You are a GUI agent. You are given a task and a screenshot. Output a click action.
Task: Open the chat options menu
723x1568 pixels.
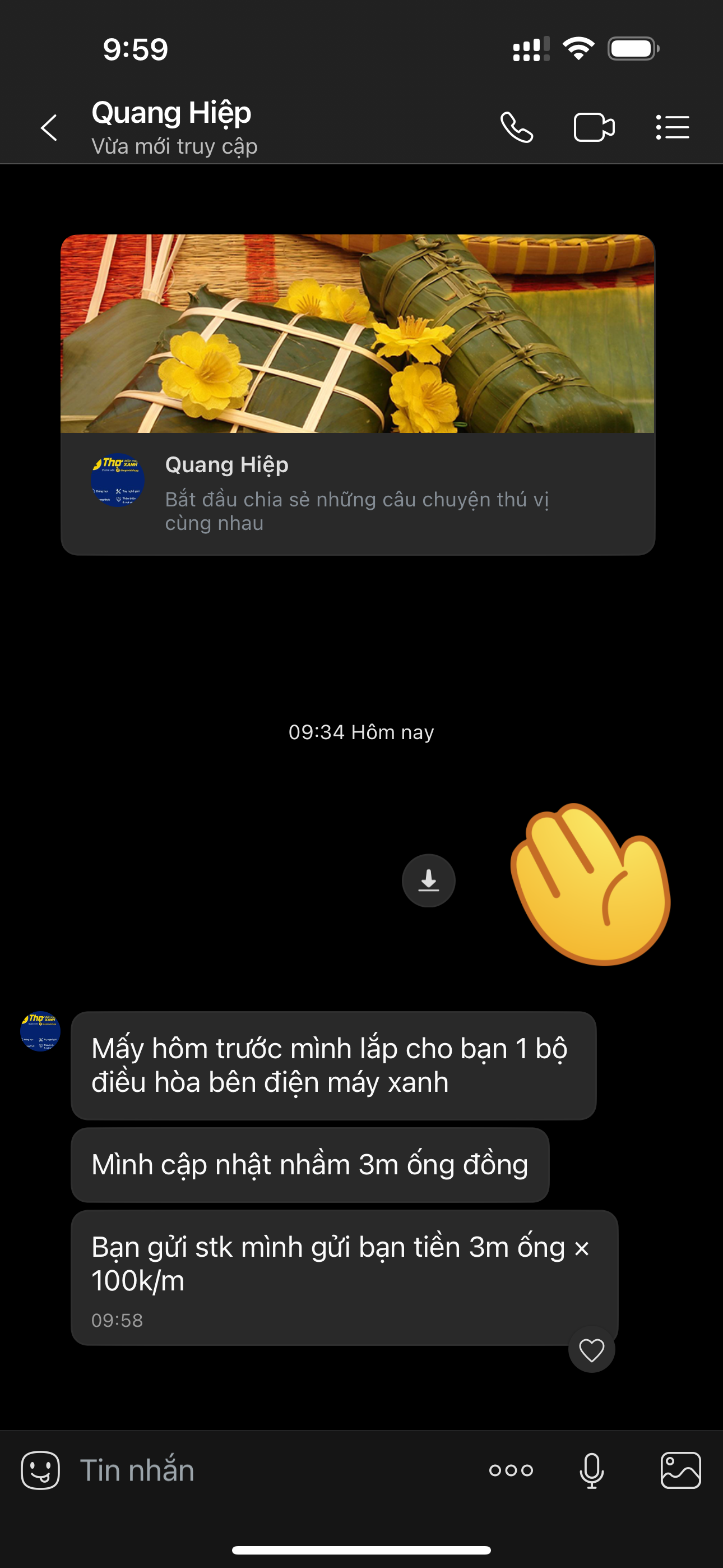click(673, 128)
